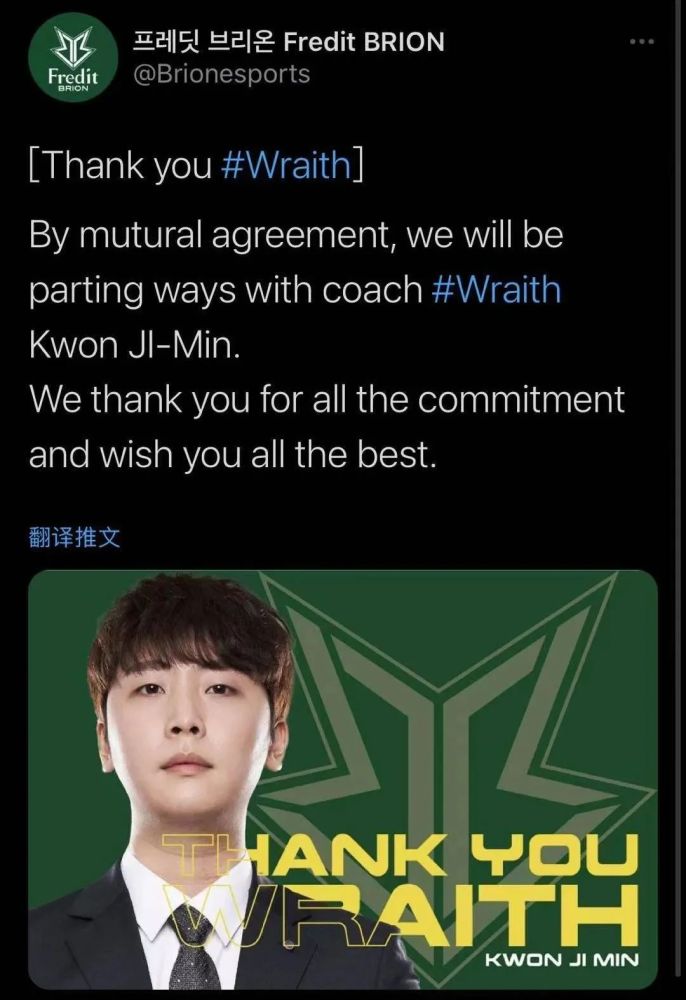Open the #Wraith hashtag after 'coach'

(x=496, y=290)
